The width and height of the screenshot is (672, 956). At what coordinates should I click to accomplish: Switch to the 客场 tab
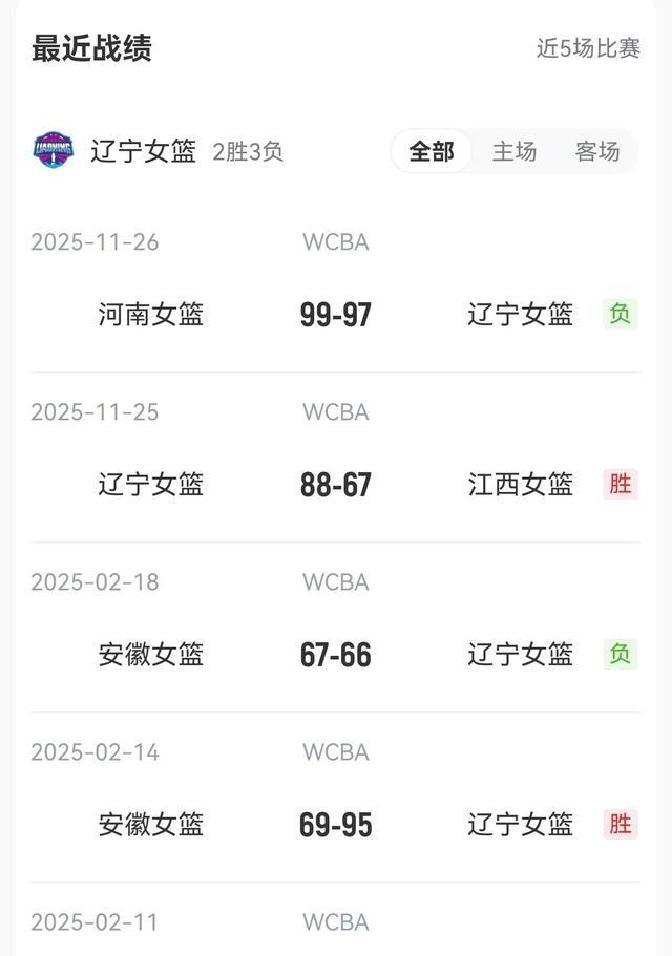pos(597,151)
